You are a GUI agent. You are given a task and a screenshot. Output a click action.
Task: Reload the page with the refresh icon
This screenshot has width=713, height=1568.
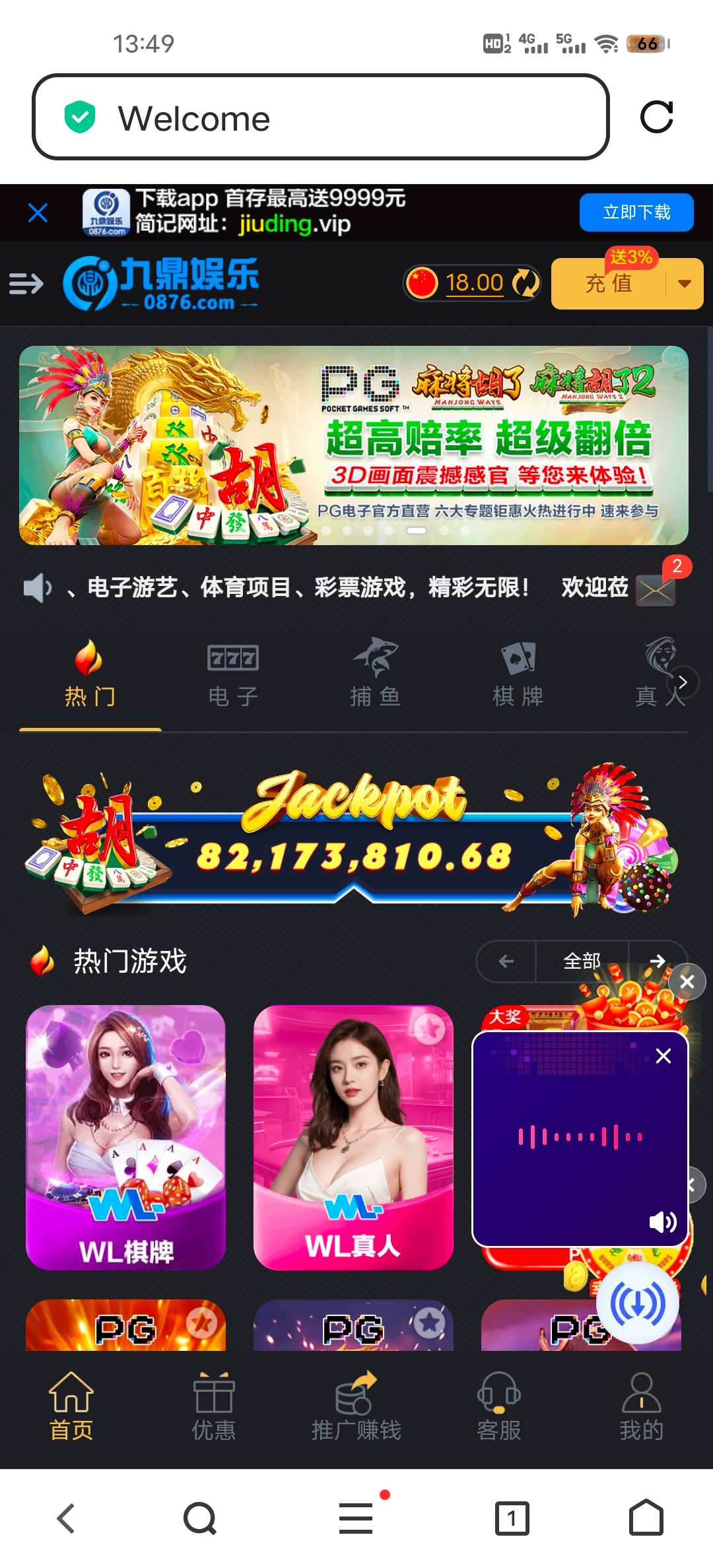(x=656, y=117)
